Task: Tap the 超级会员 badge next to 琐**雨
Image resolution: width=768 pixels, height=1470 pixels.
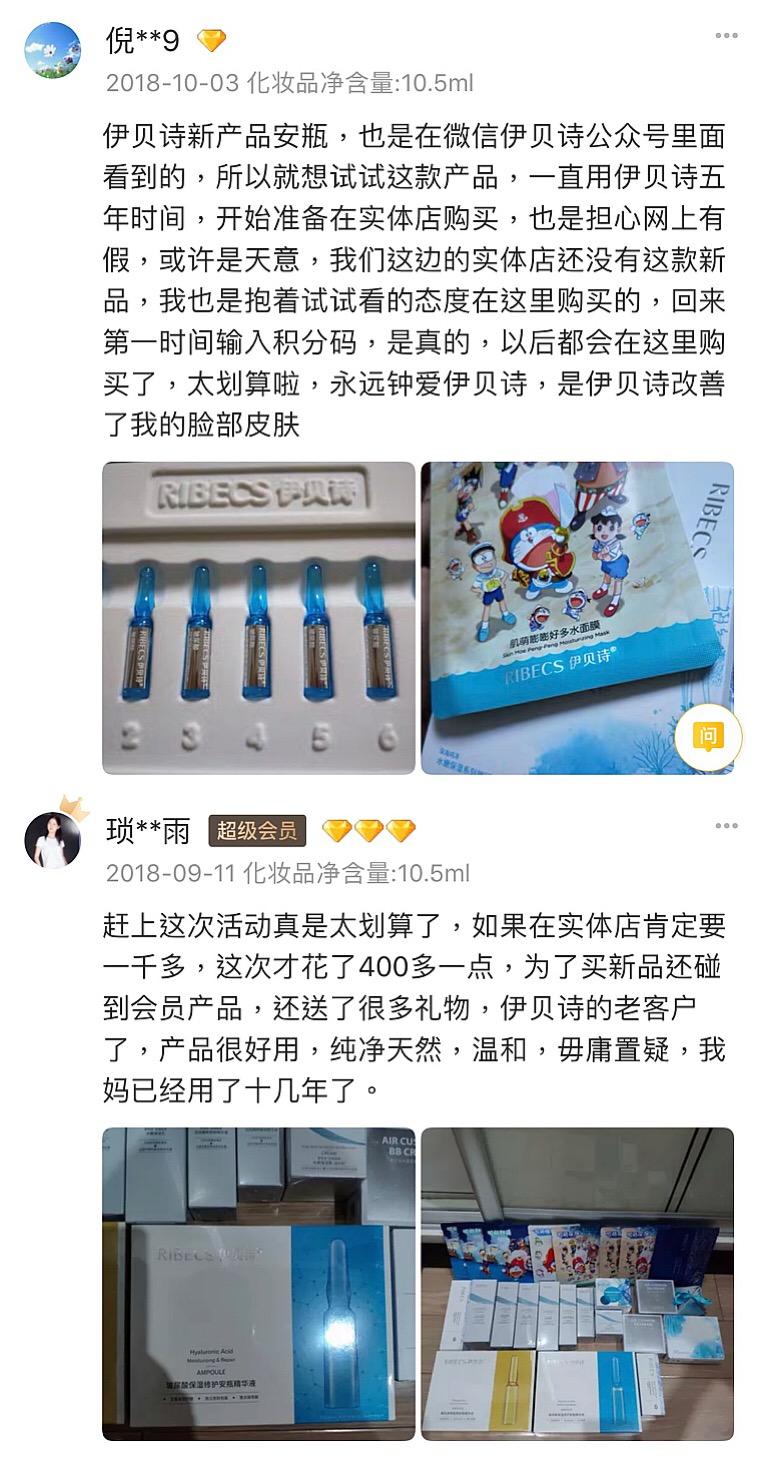Action: [257, 830]
